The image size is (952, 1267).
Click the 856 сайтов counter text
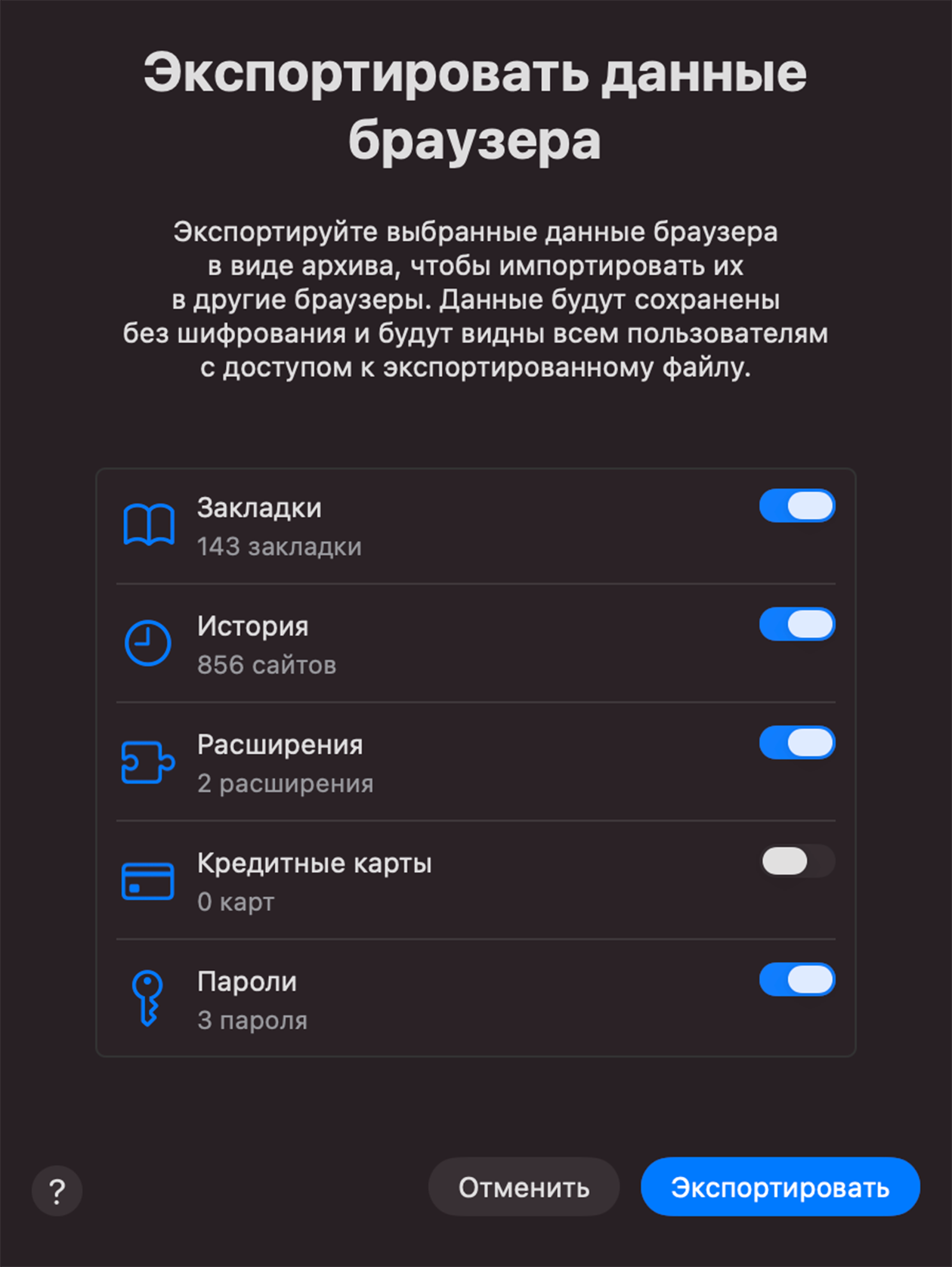267,666
